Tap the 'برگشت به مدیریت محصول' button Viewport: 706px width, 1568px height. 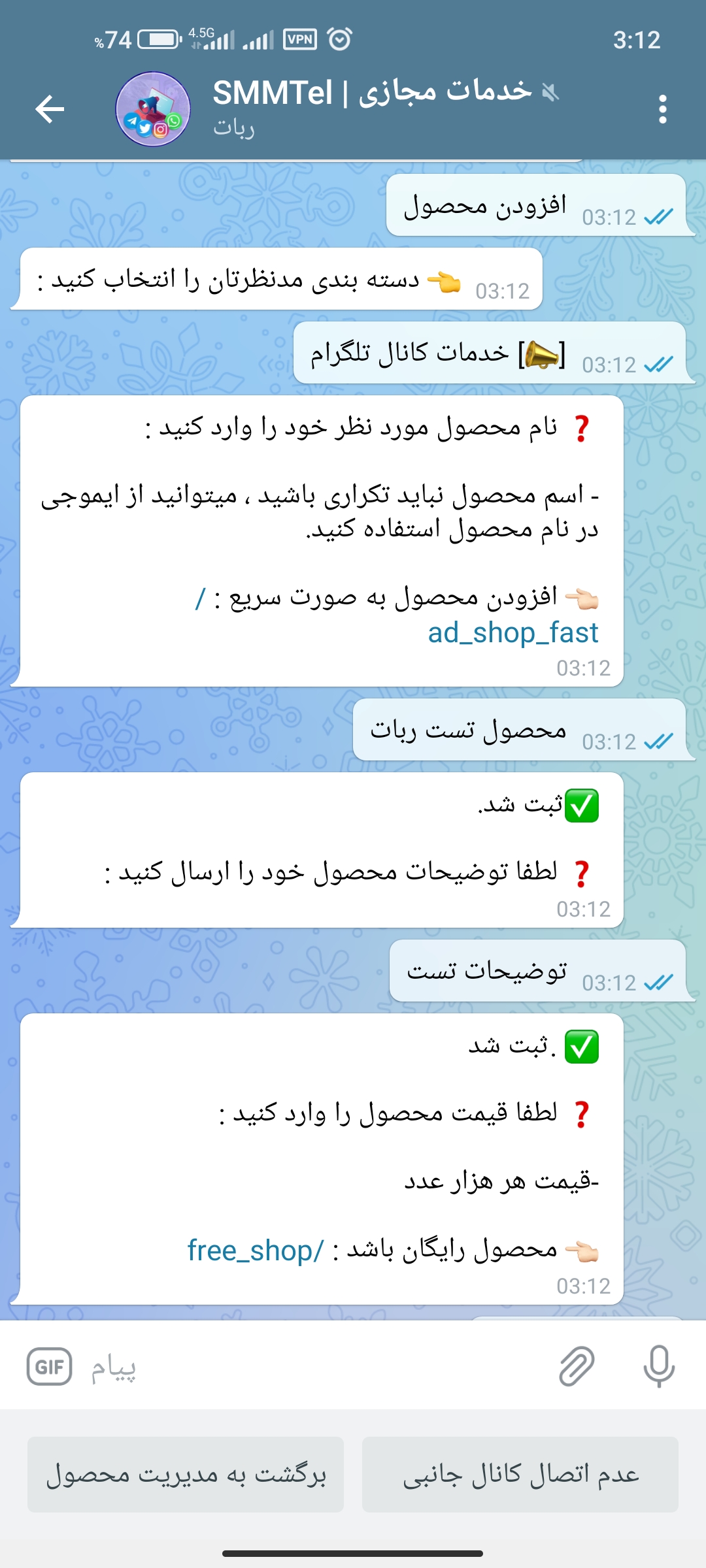[x=186, y=1475]
